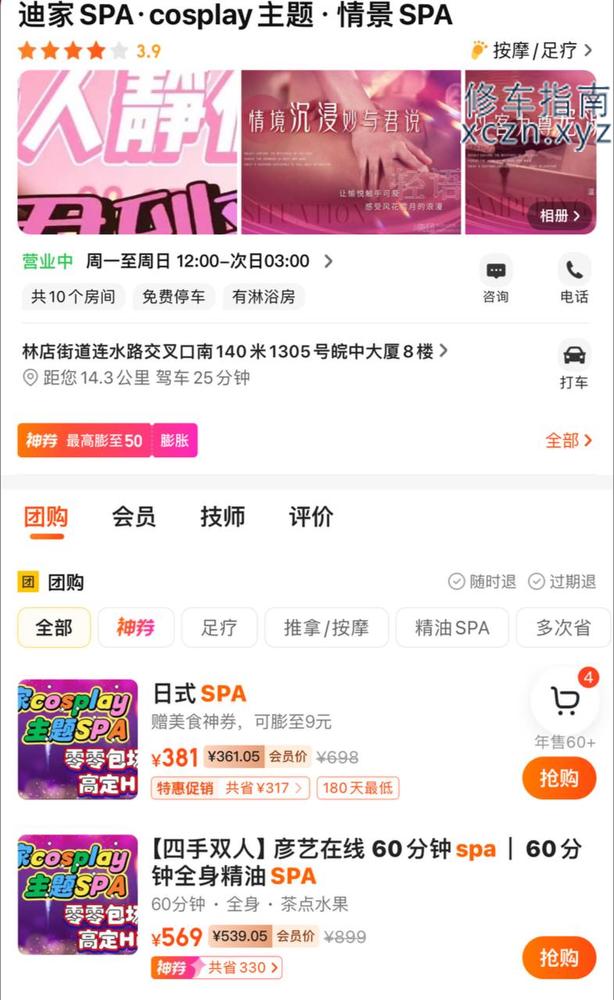Viewport: 614px width, 1000px height.
Task: Switch to the 会员 tab
Action: (133, 517)
